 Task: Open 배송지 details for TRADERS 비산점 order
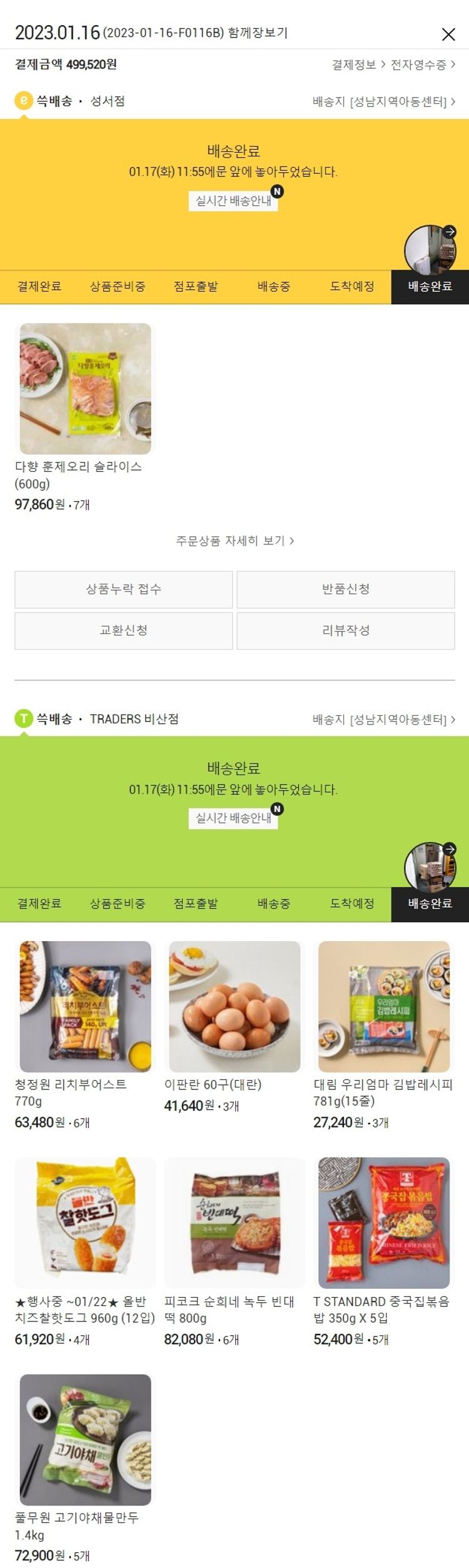(383, 720)
